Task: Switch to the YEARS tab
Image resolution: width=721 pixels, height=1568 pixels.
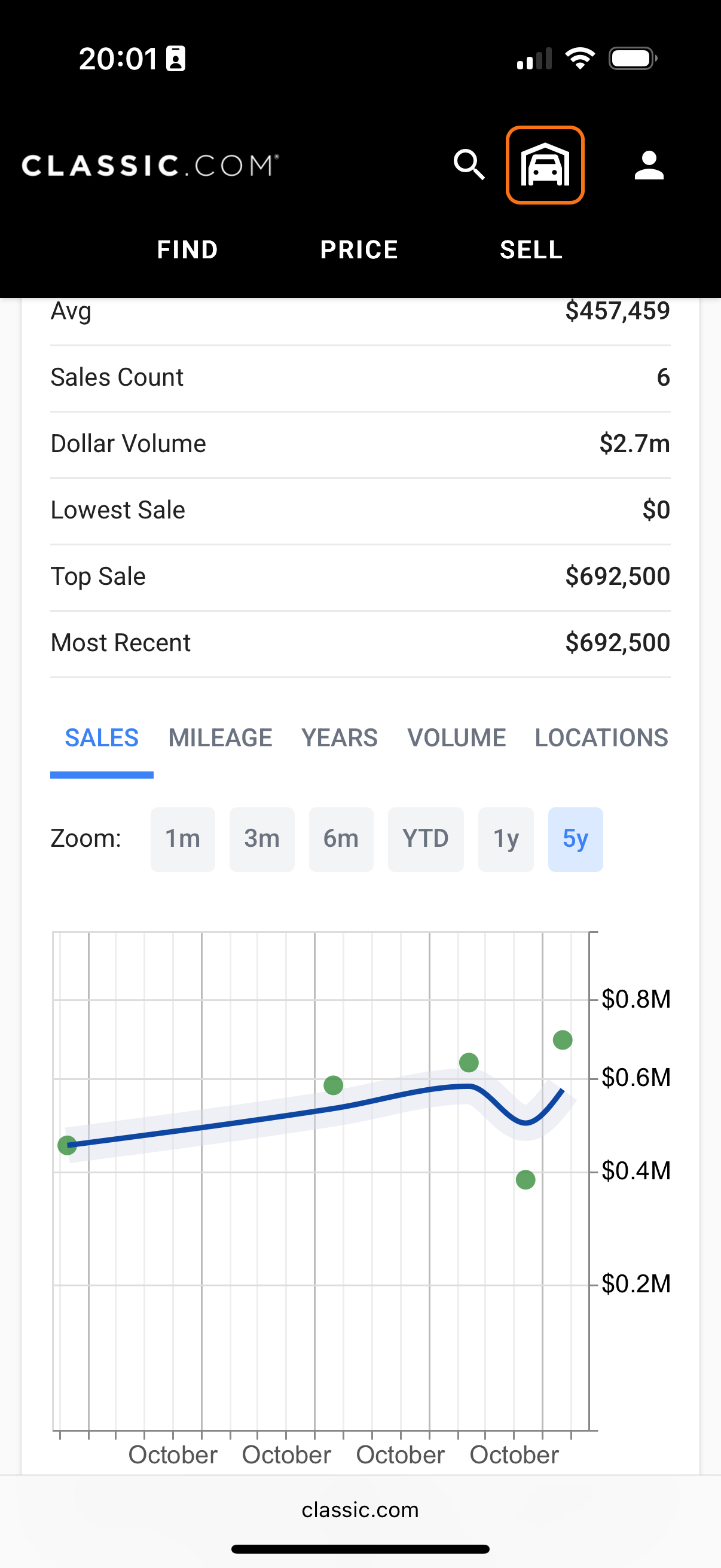Action: click(x=340, y=738)
